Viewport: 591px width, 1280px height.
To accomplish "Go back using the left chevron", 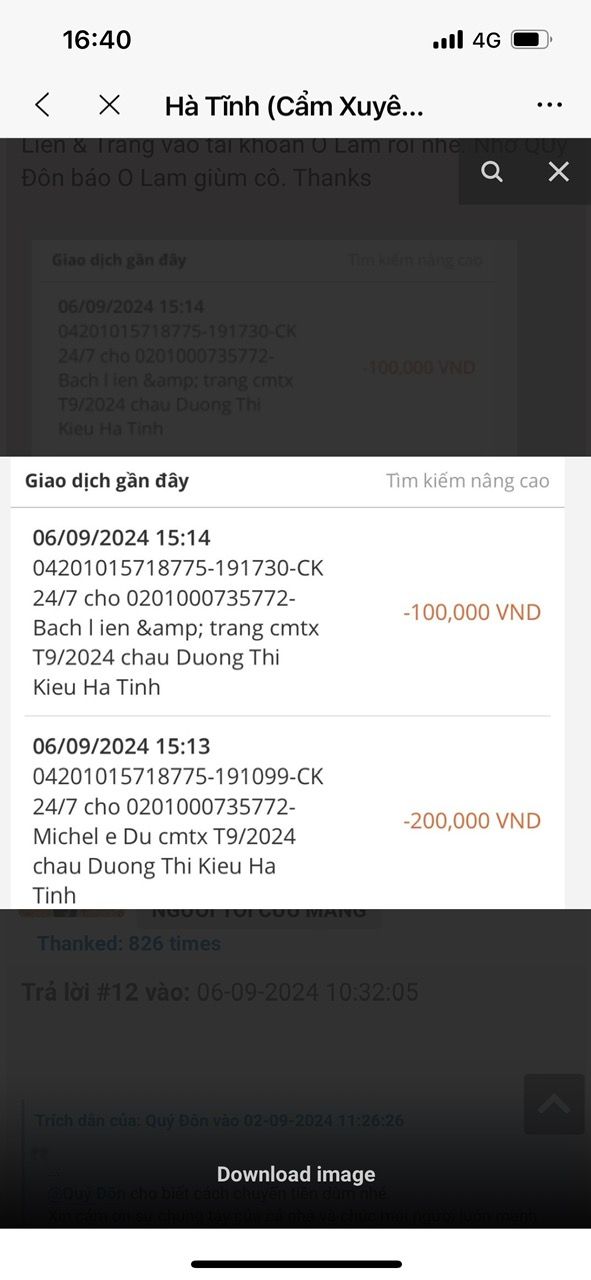I will (42, 104).
